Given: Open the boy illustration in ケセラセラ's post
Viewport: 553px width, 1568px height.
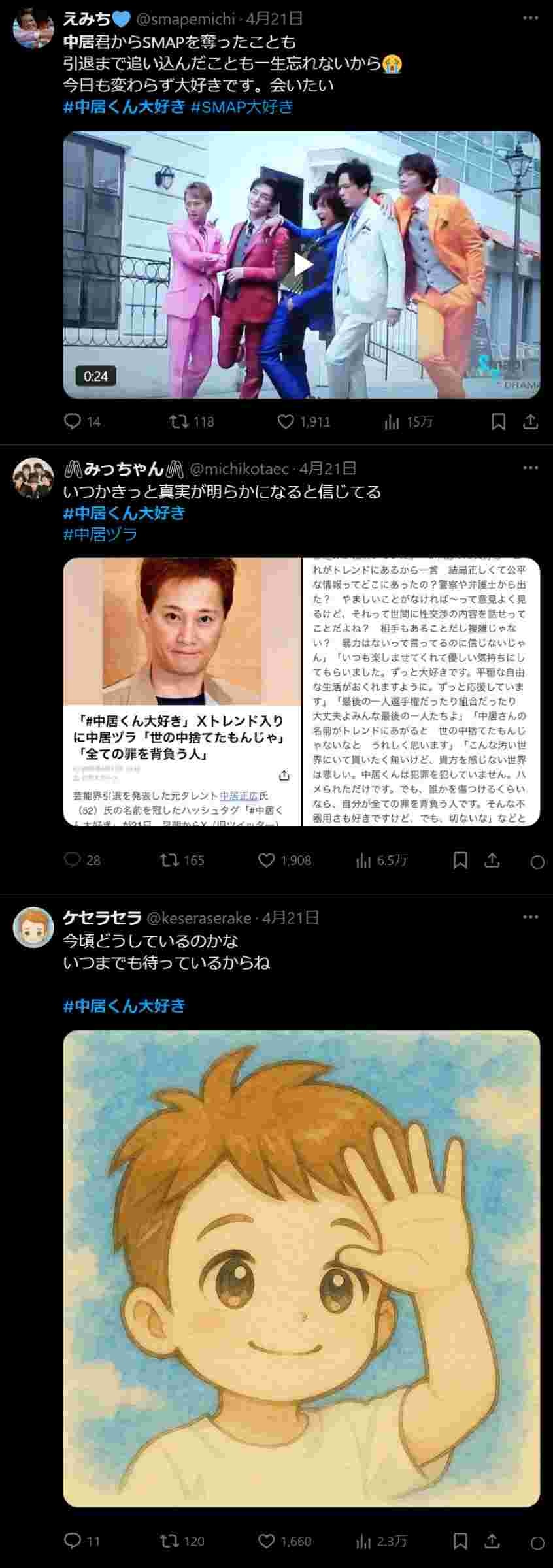Looking at the screenshot, I should point(301,1268).
